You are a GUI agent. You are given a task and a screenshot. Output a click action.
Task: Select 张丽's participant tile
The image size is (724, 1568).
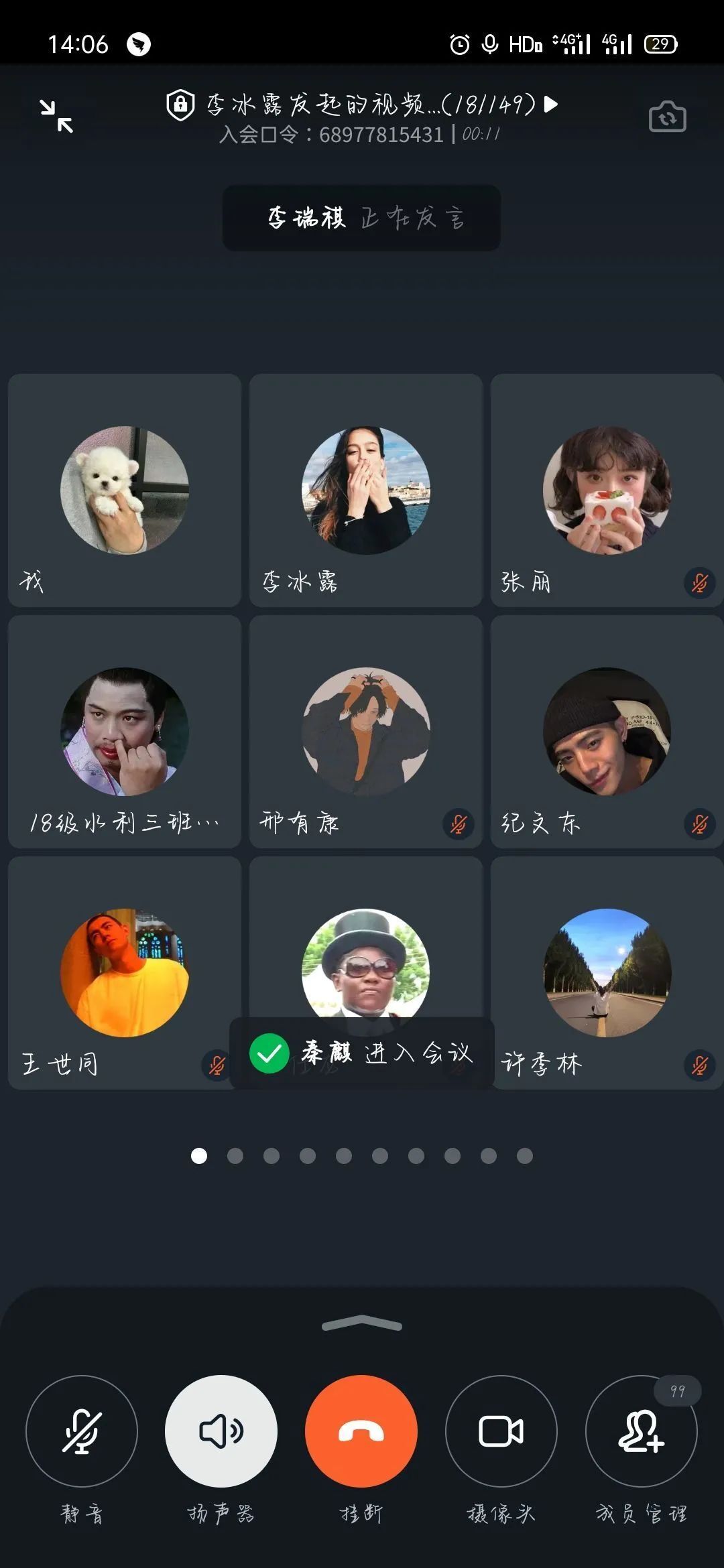pyautogui.click(x=607, y=491)
